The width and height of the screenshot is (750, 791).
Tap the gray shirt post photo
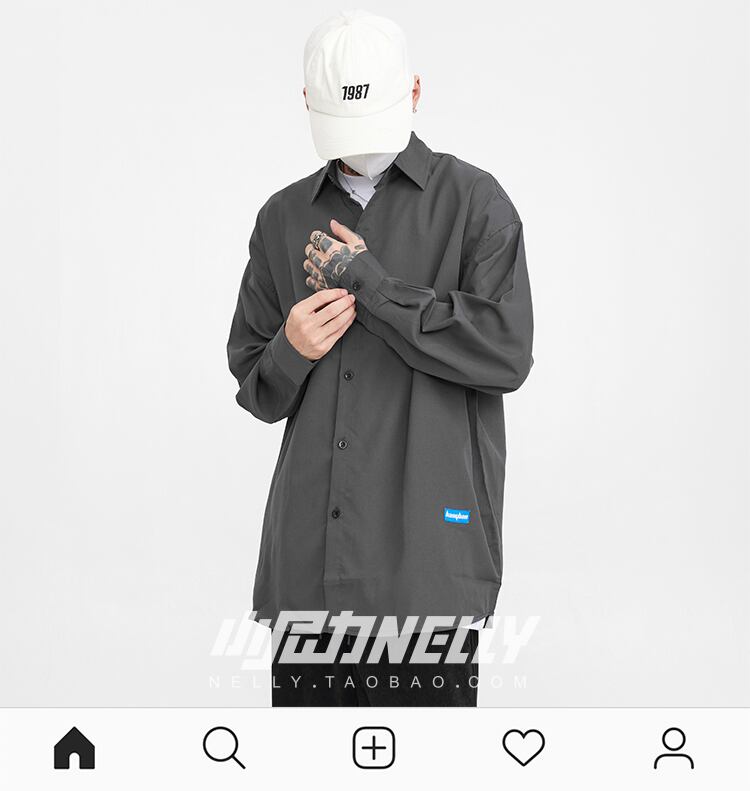pyautogui.click(x=375, y=353)
